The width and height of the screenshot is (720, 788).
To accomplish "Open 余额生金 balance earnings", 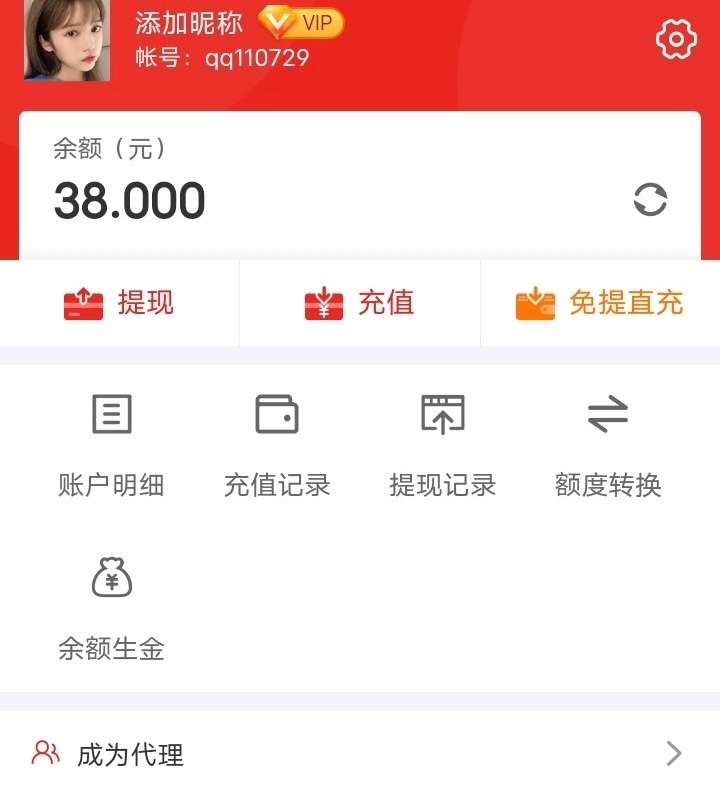I will click(x=111, y=608).
